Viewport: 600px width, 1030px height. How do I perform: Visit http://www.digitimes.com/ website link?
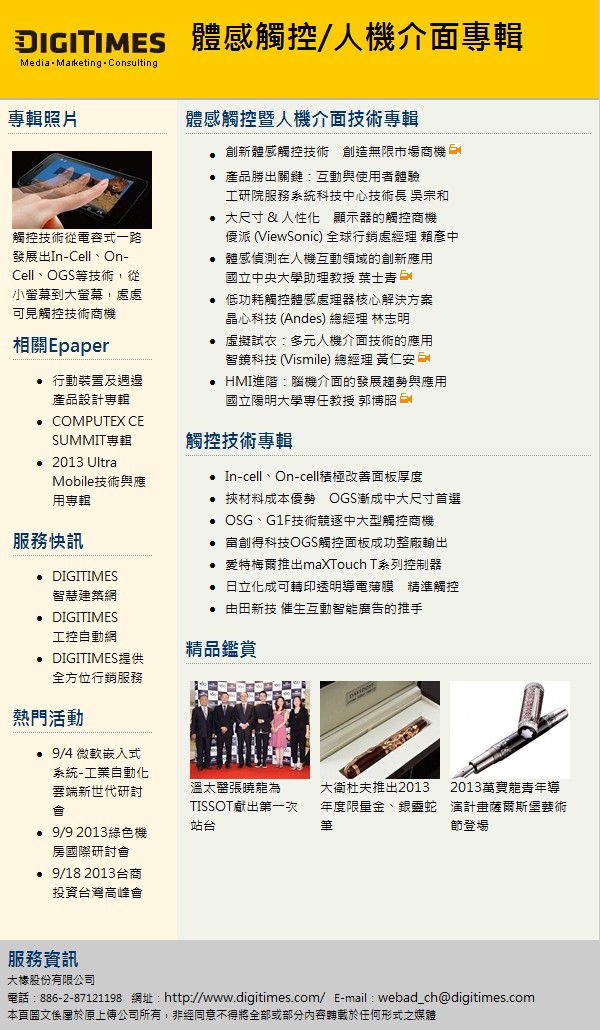click(244, 997)
